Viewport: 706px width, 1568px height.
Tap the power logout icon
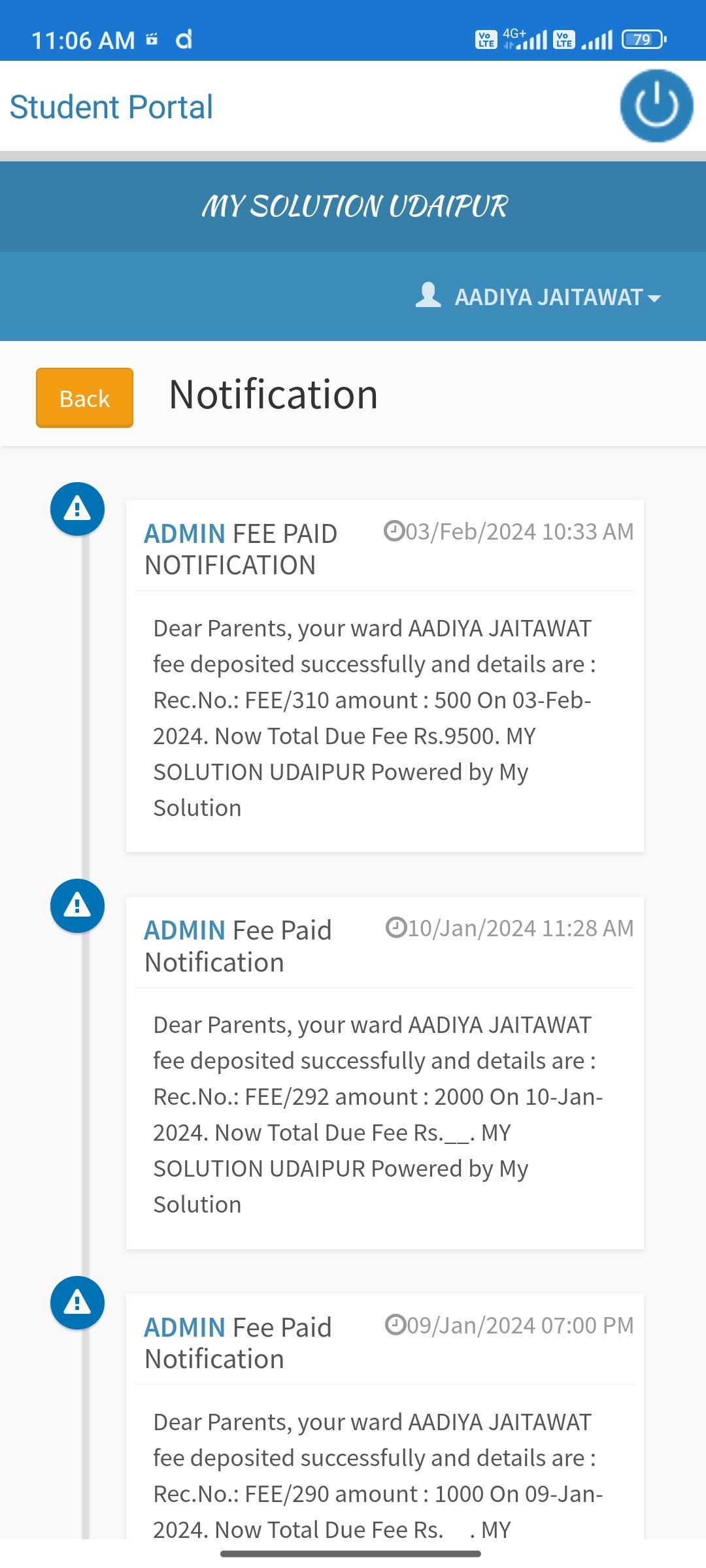coord(656,106)
